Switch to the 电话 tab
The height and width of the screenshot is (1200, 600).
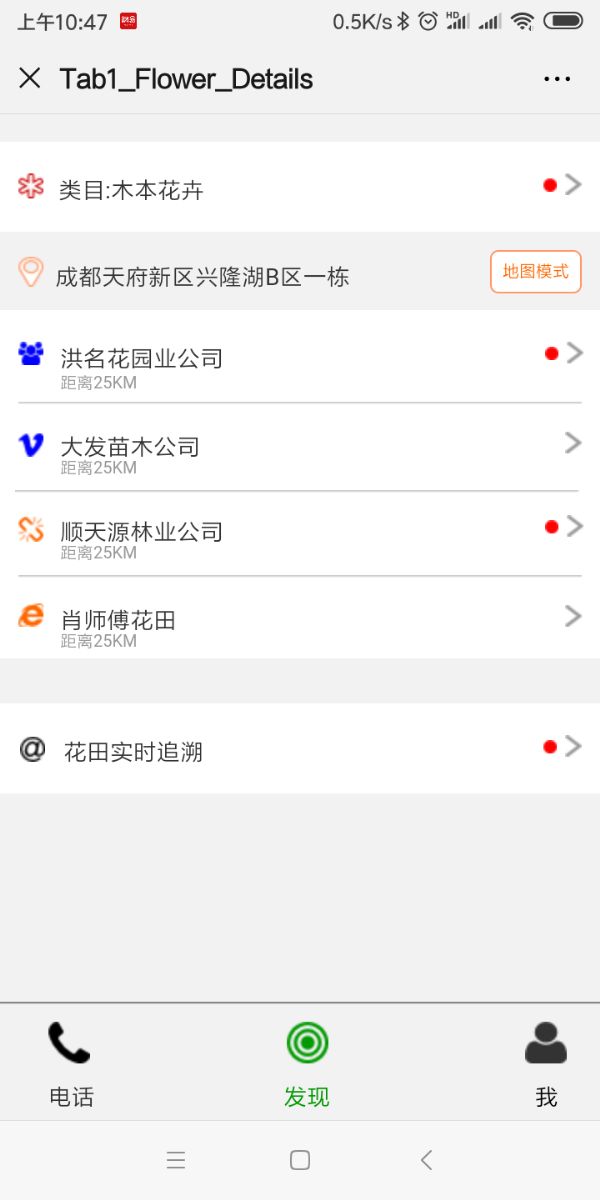(x=71, y=1064)
